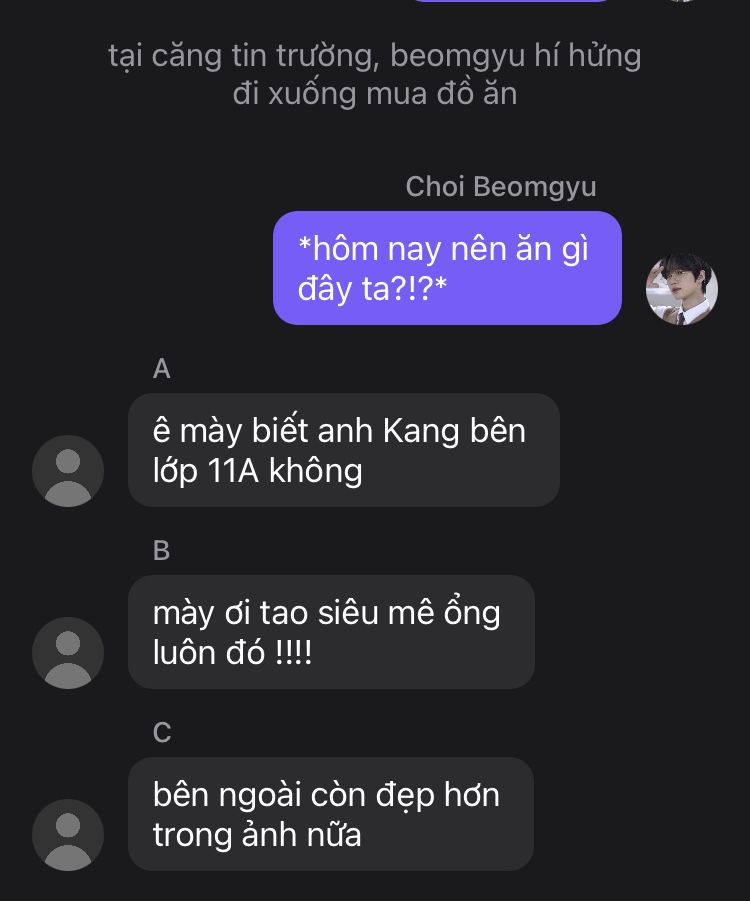This screenshot has height=901, width=750.
Task: Open Choi Beomgyu's profile picture
Action: (682, 290)
